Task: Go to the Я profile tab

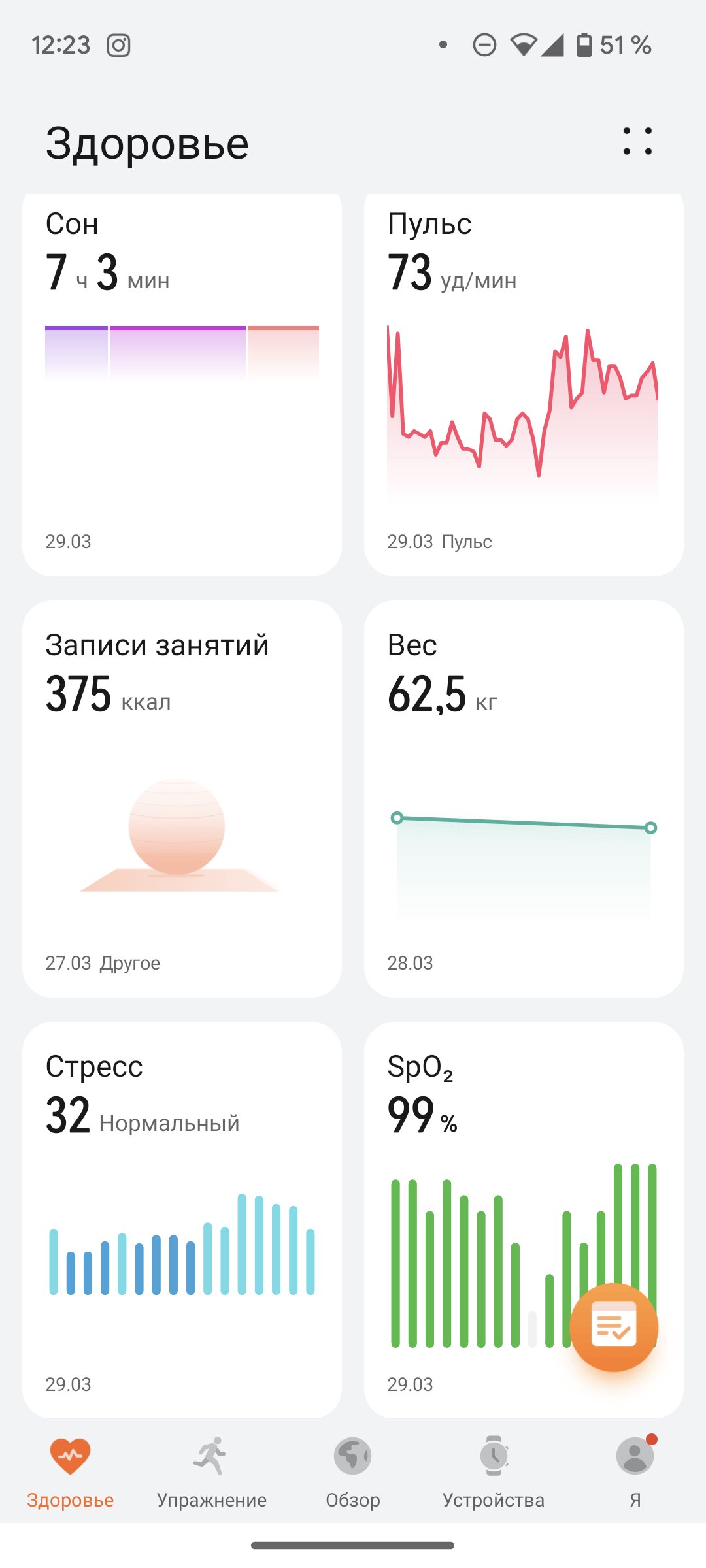Action: 635,1473
